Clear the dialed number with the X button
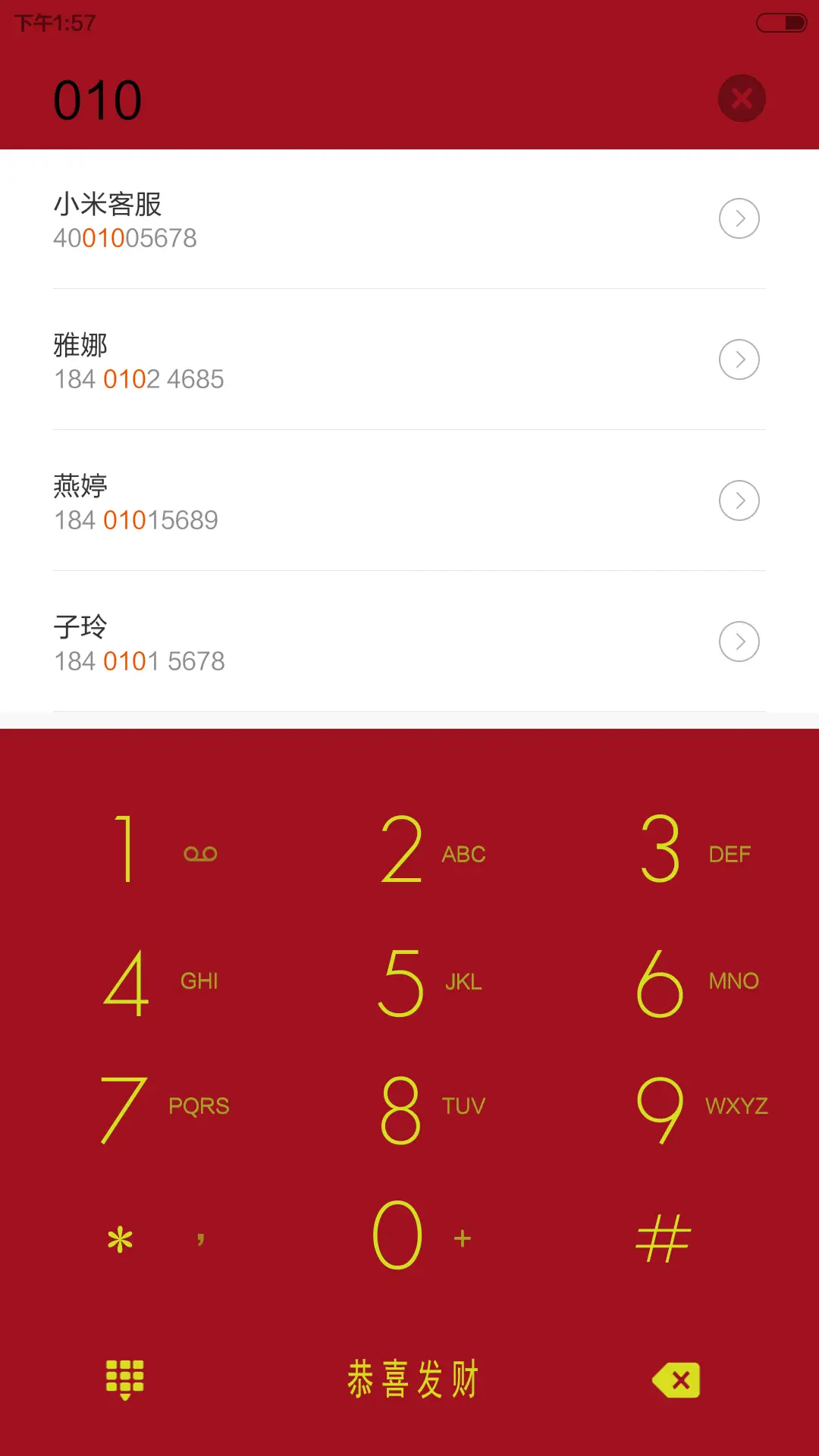This screenshot has height=1456, width=819. (x=742, y=99)
